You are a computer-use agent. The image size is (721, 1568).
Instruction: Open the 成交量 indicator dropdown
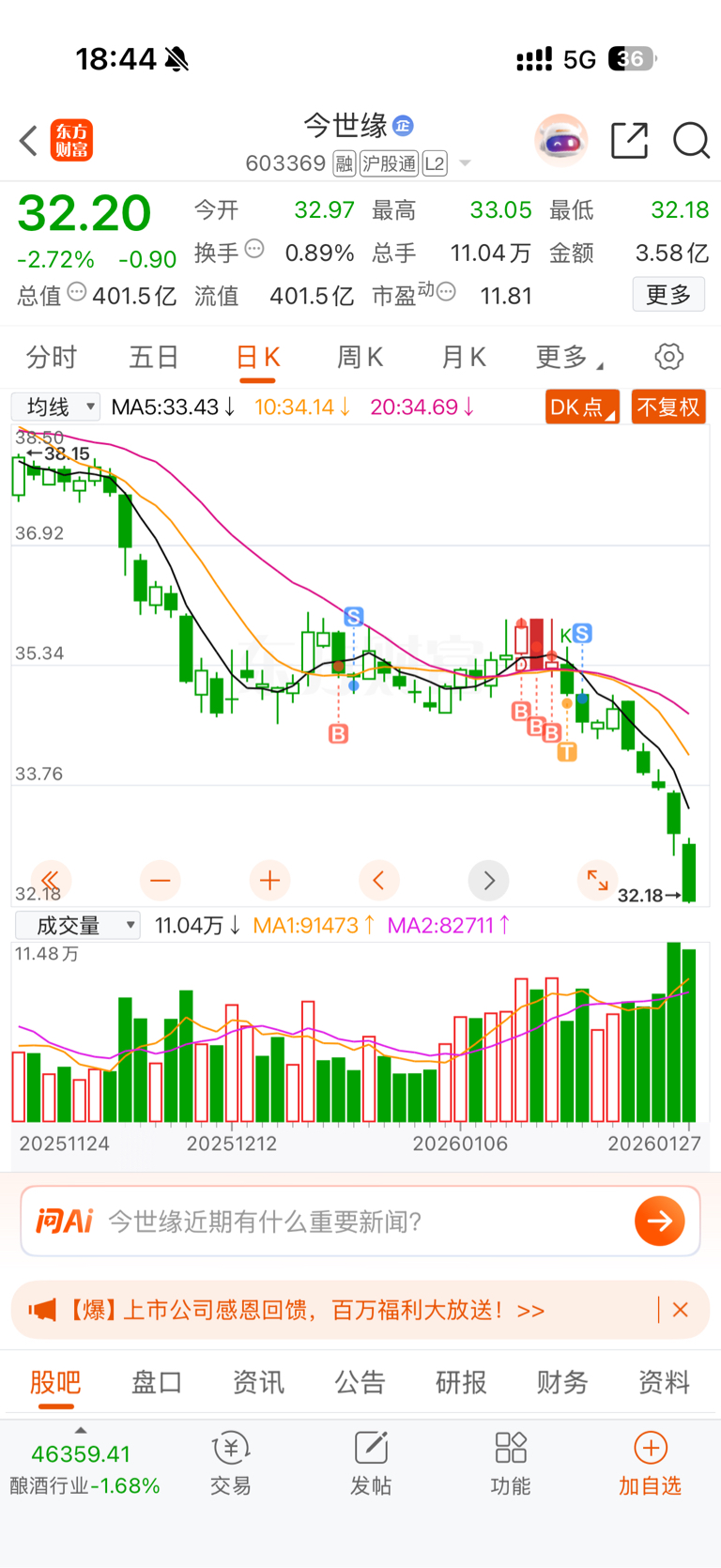(78, 925)
